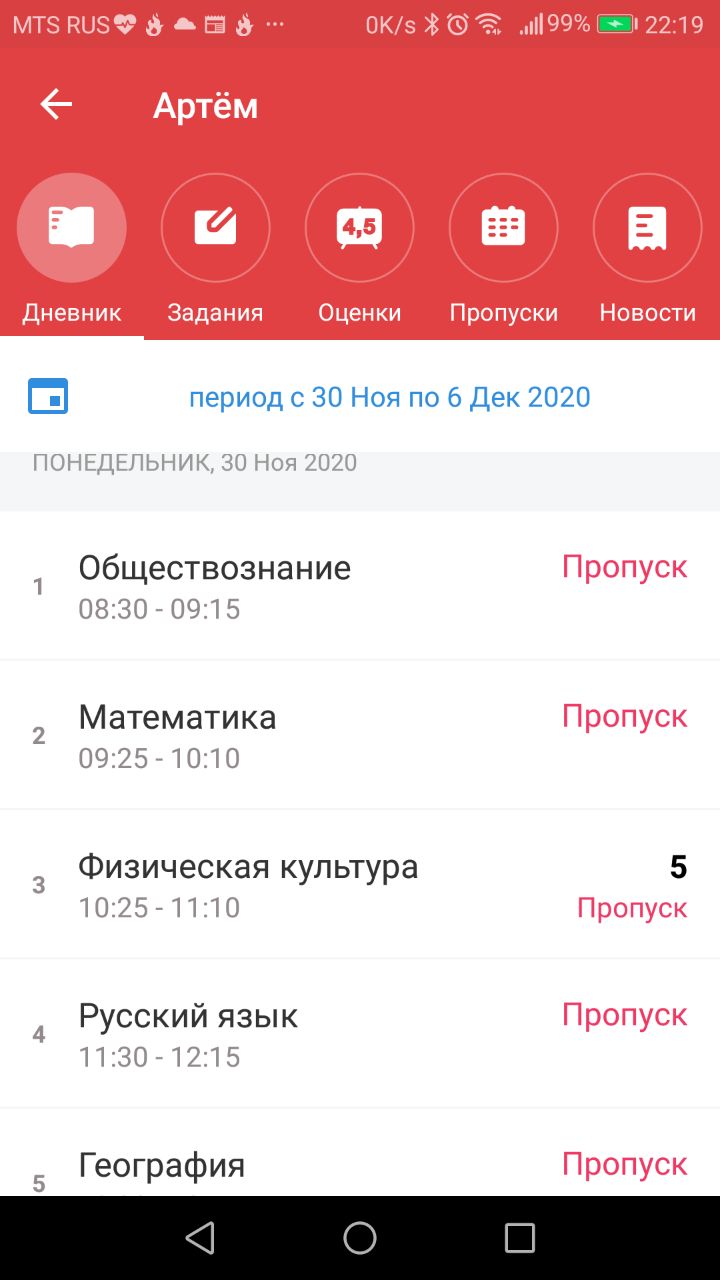The width and height of the screenshot is (720, 1280).
Task: Tap the system home button
Action: 360,1238
